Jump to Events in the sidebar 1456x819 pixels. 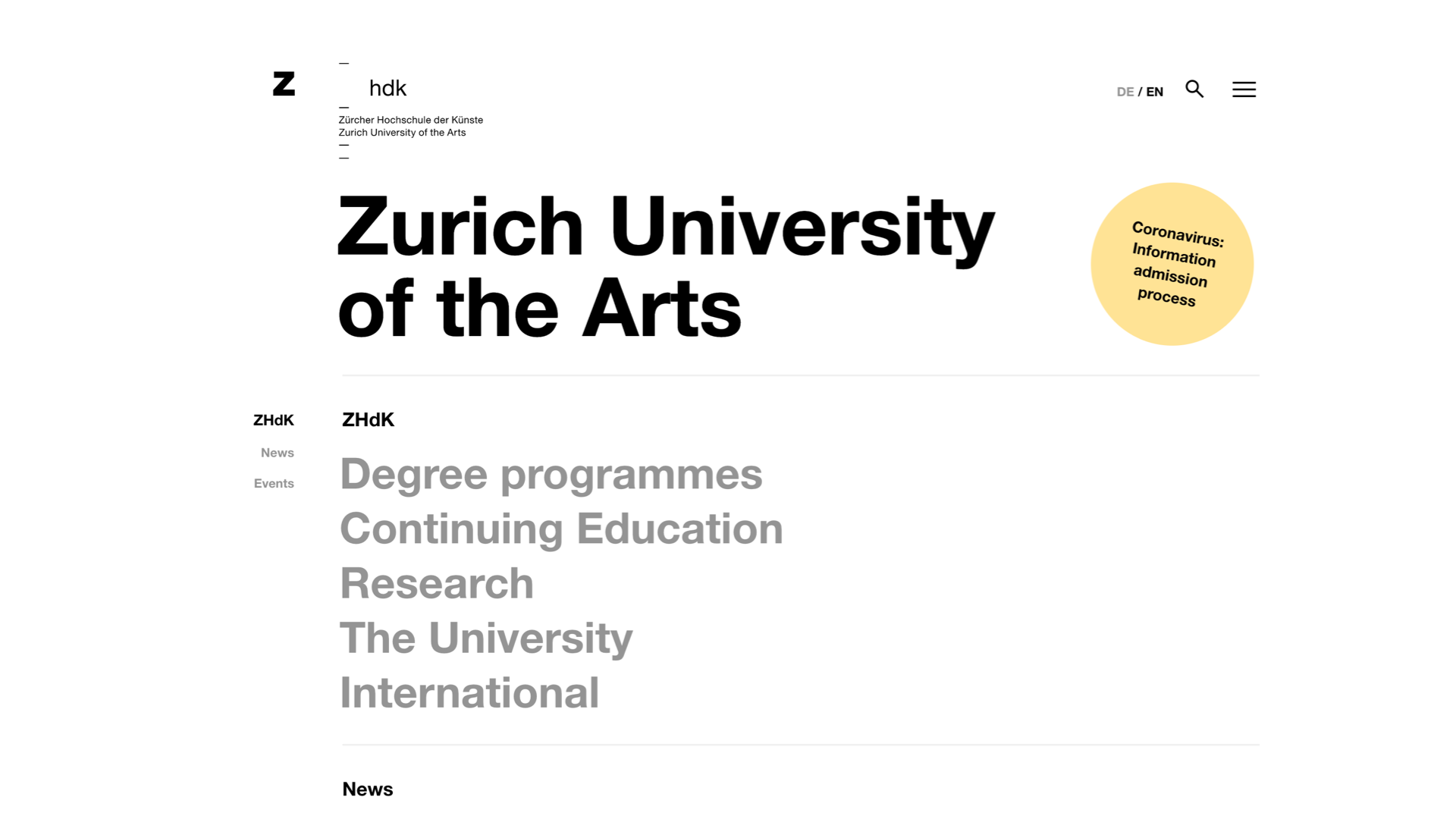274,483
